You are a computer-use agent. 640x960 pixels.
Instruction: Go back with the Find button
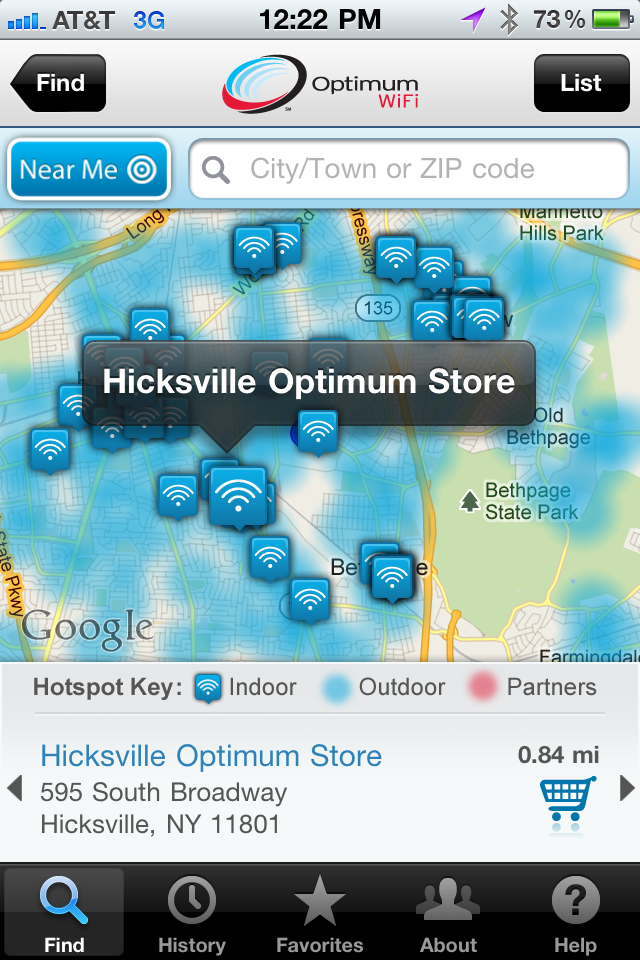58,83
